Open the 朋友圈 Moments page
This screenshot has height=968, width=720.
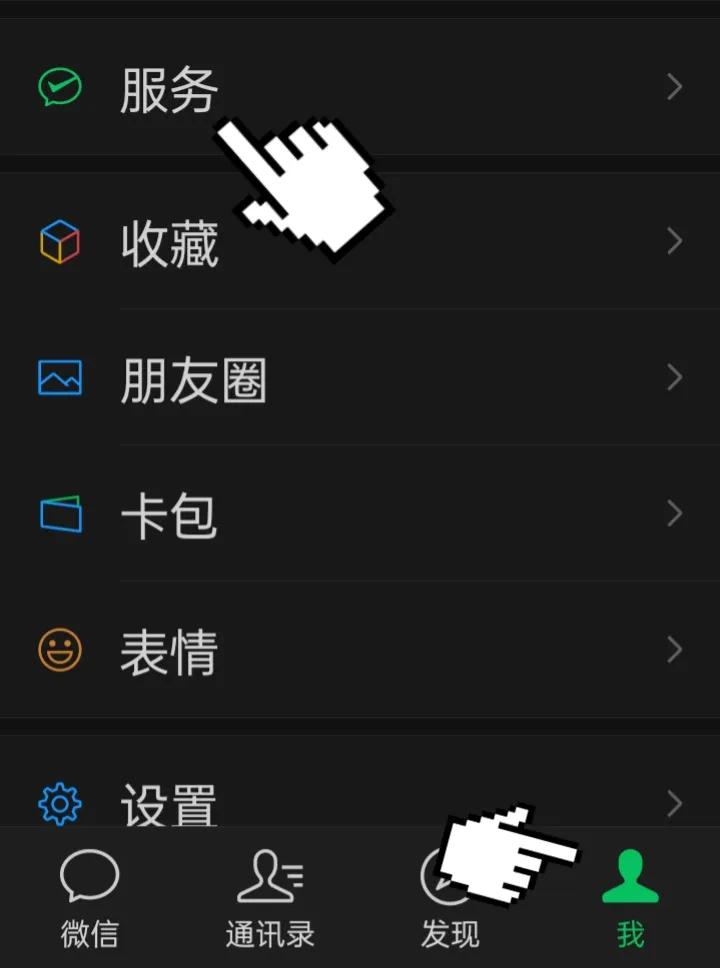point(195,377)
